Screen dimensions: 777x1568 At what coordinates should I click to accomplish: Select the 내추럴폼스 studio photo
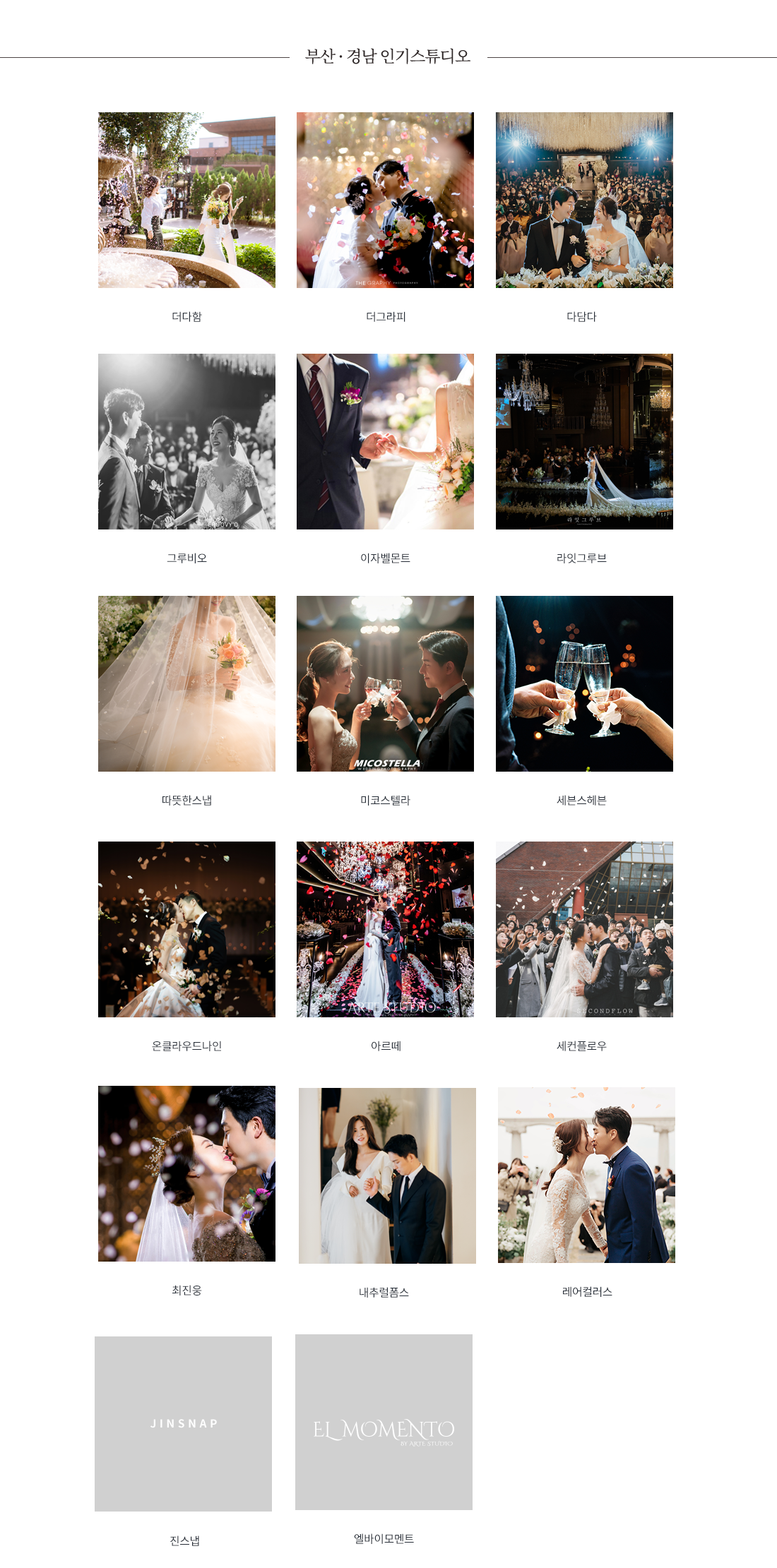[x=387, y=1175]
